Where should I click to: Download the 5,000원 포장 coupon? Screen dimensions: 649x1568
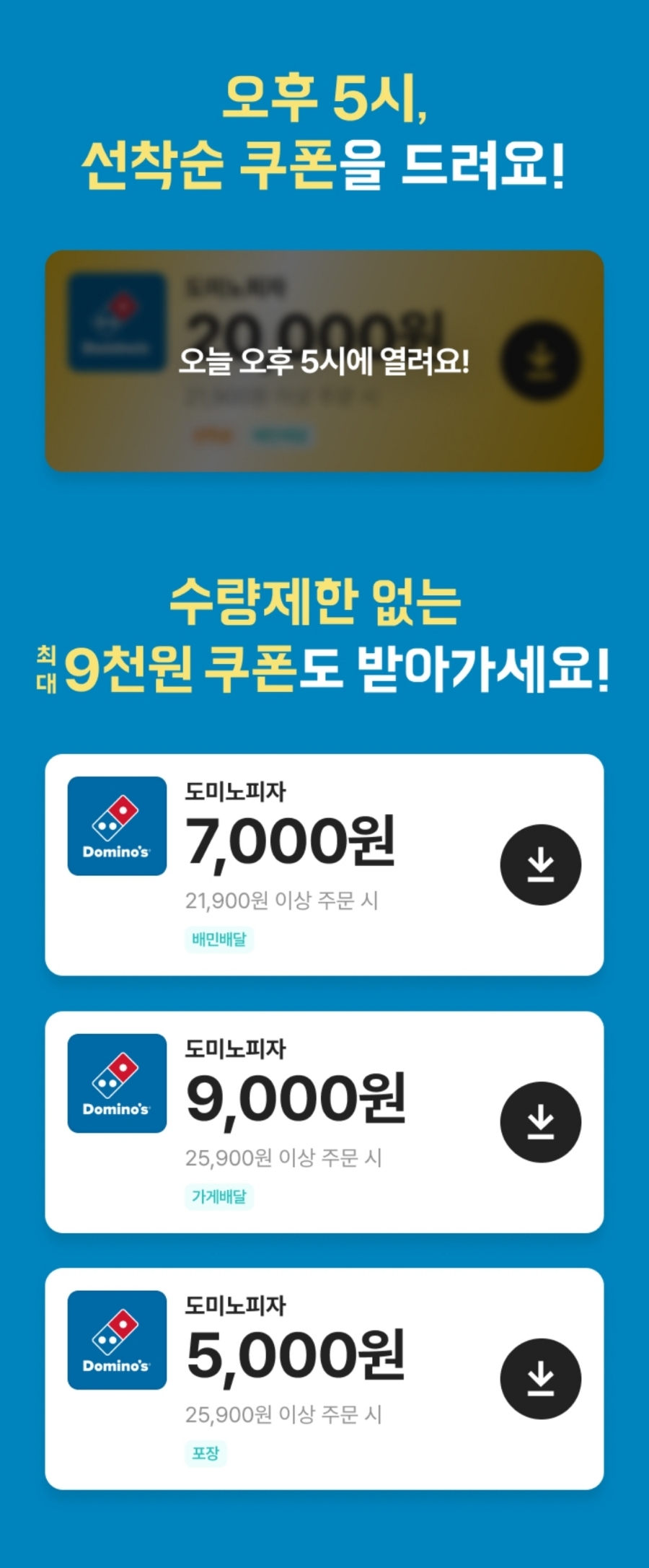click(540, 1378)
